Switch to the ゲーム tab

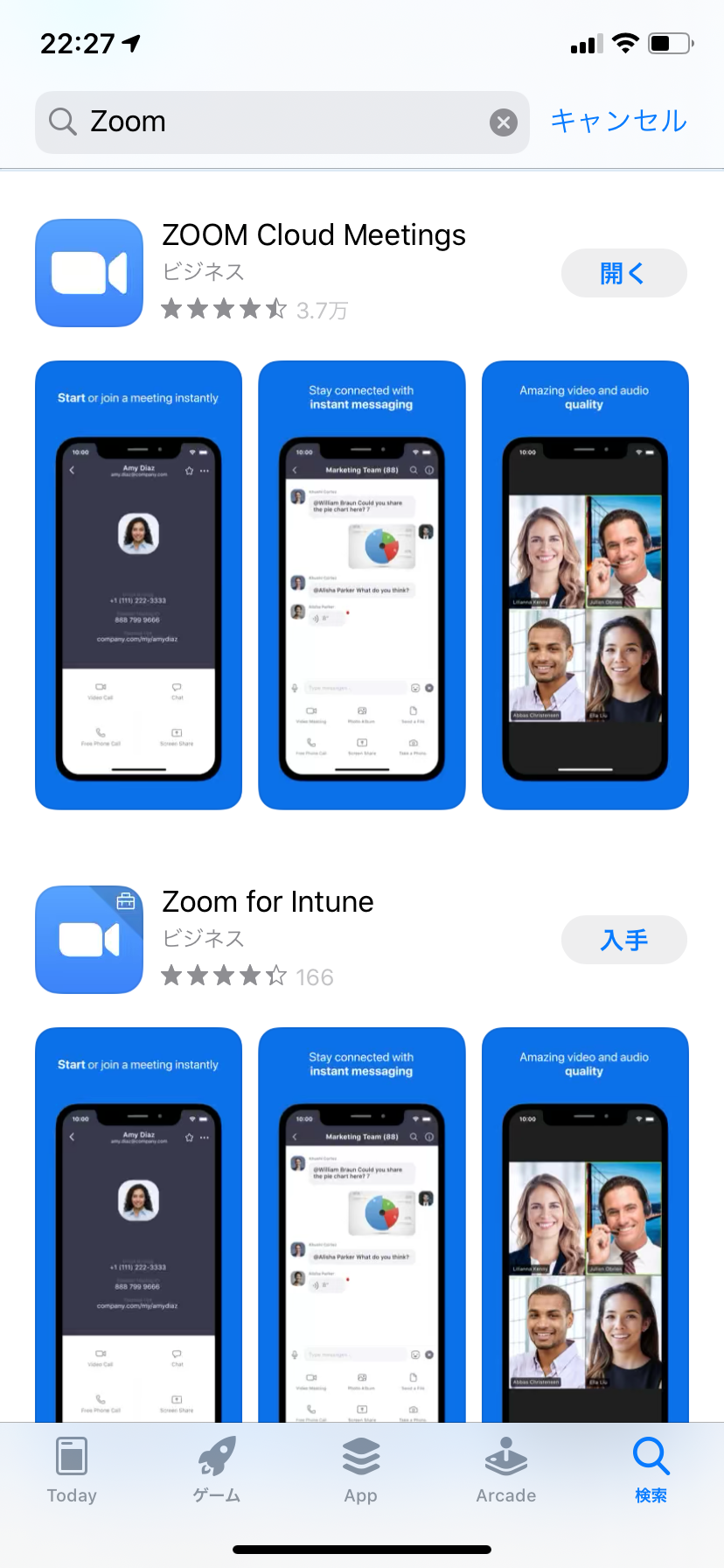point(217,1470)
